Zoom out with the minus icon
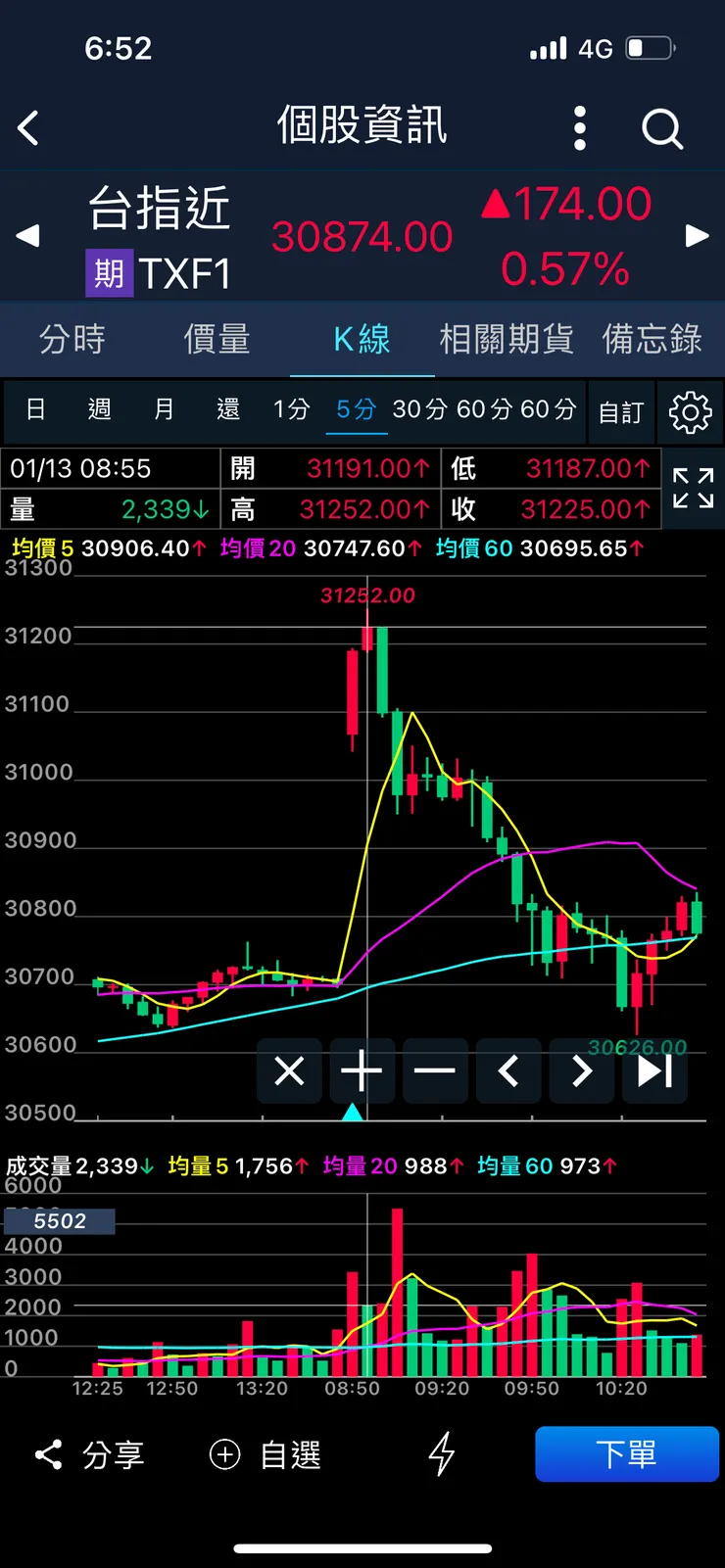Screen dimensions: 725x1568 click(x=435, y=1071)
